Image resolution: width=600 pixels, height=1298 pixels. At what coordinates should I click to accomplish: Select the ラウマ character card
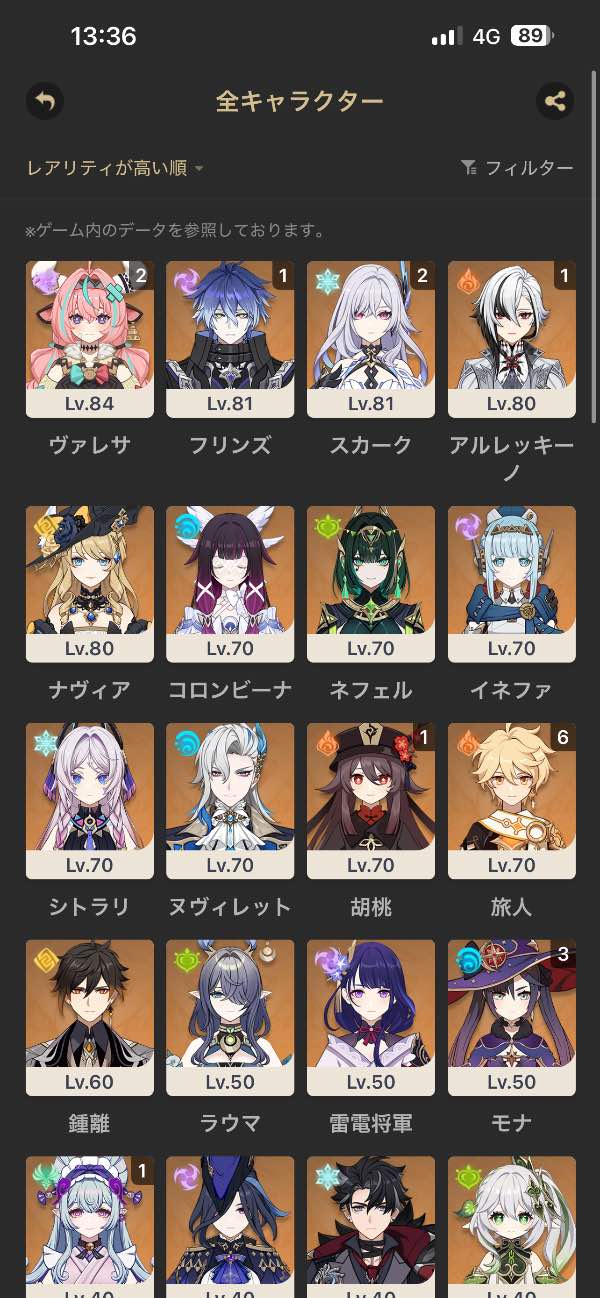tap(230, 1018)
